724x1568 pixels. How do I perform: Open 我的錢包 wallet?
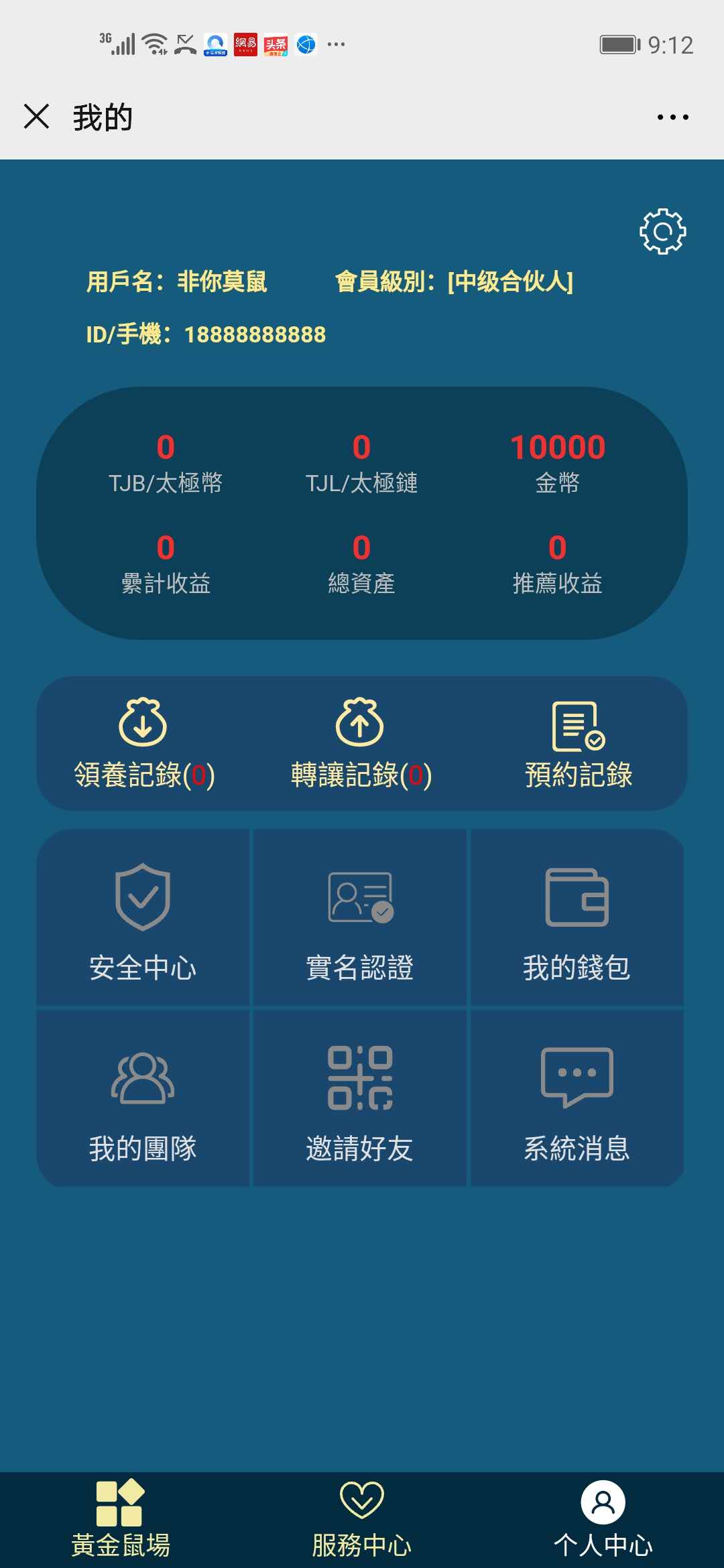[x=577, y=919]
